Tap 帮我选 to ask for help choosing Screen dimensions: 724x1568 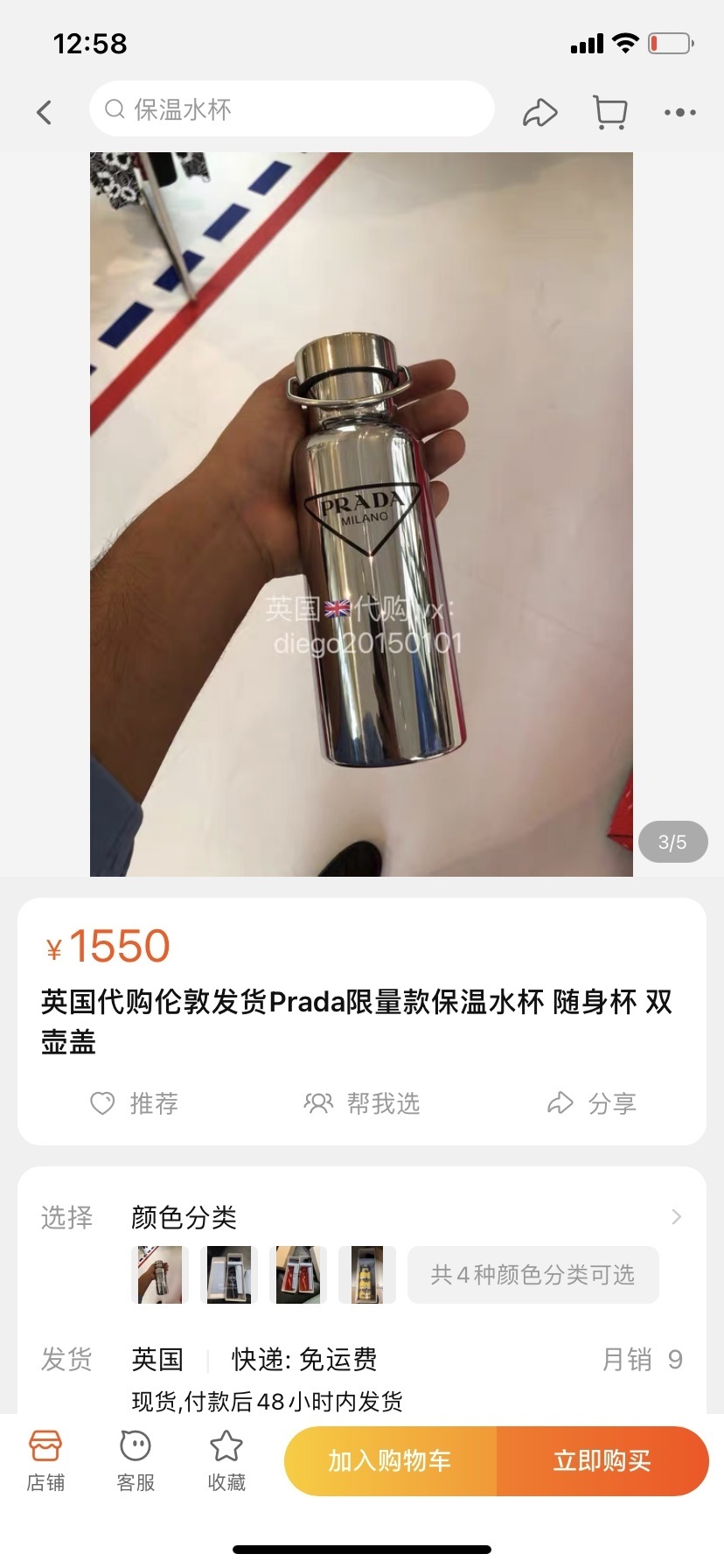click(362, 1103)
